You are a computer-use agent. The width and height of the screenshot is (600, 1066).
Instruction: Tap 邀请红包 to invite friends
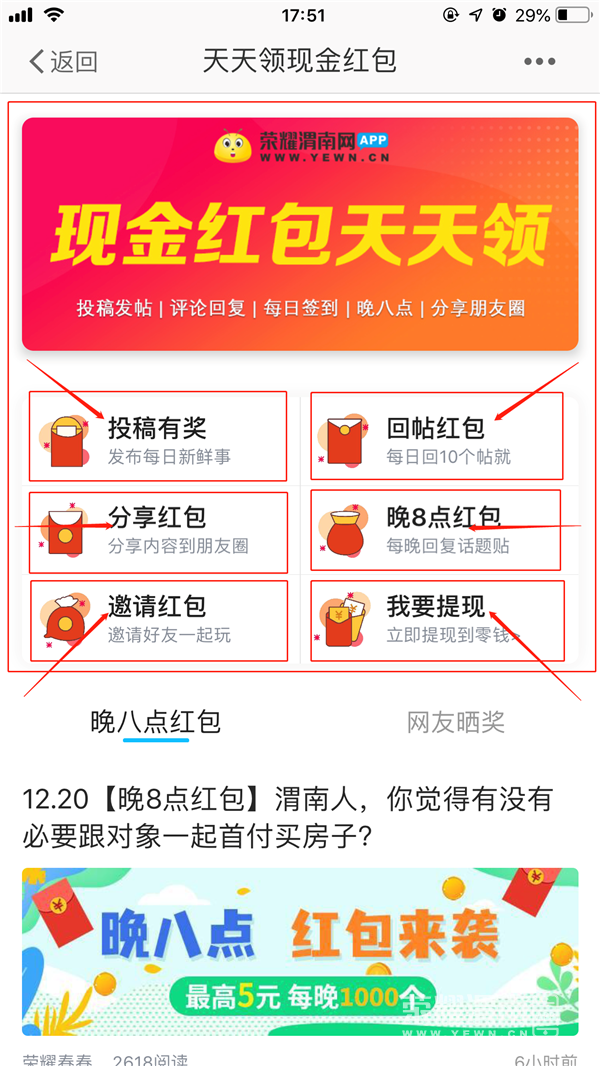click(158, 620)
